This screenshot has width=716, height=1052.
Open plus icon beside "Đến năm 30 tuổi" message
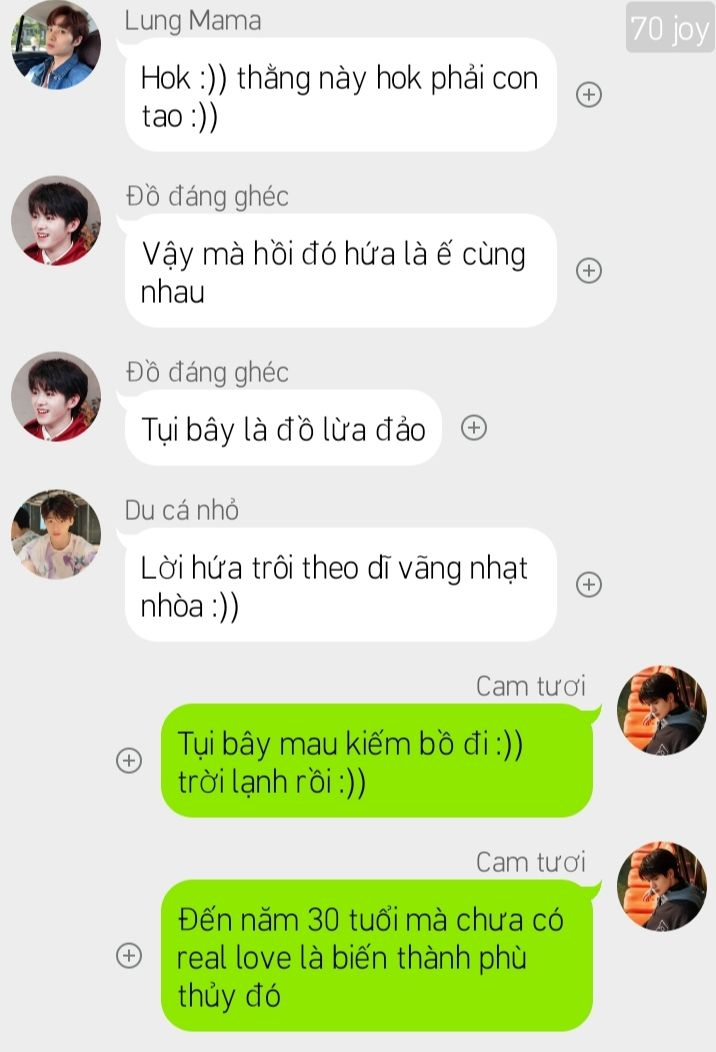tap(129, 956)
